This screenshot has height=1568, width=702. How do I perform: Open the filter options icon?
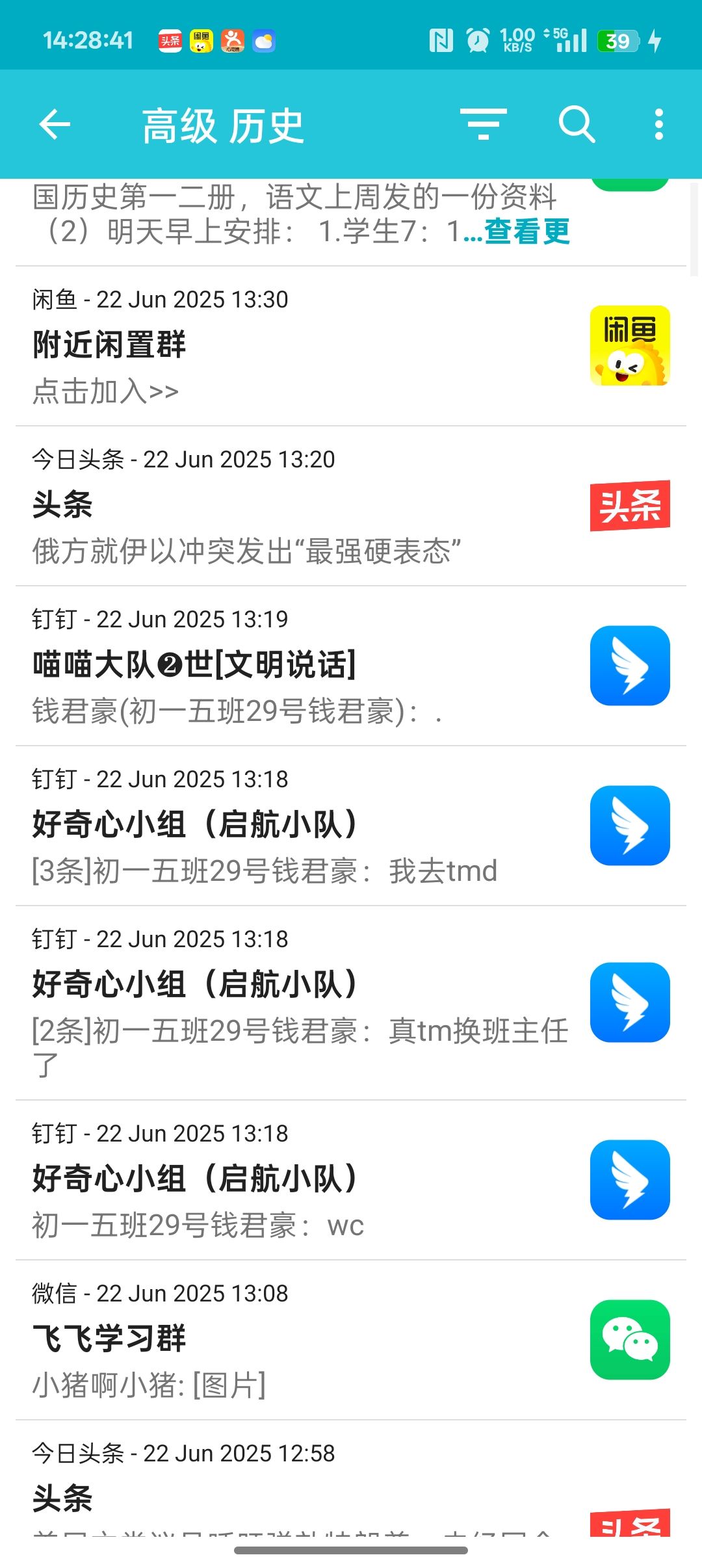pos(483,124)
